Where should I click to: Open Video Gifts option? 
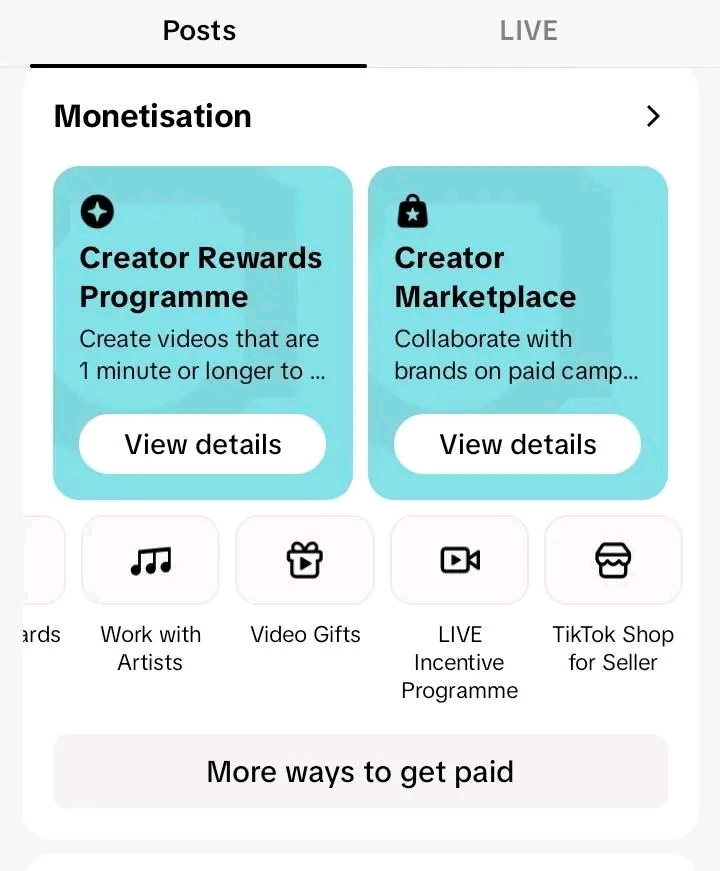[305, 561]
